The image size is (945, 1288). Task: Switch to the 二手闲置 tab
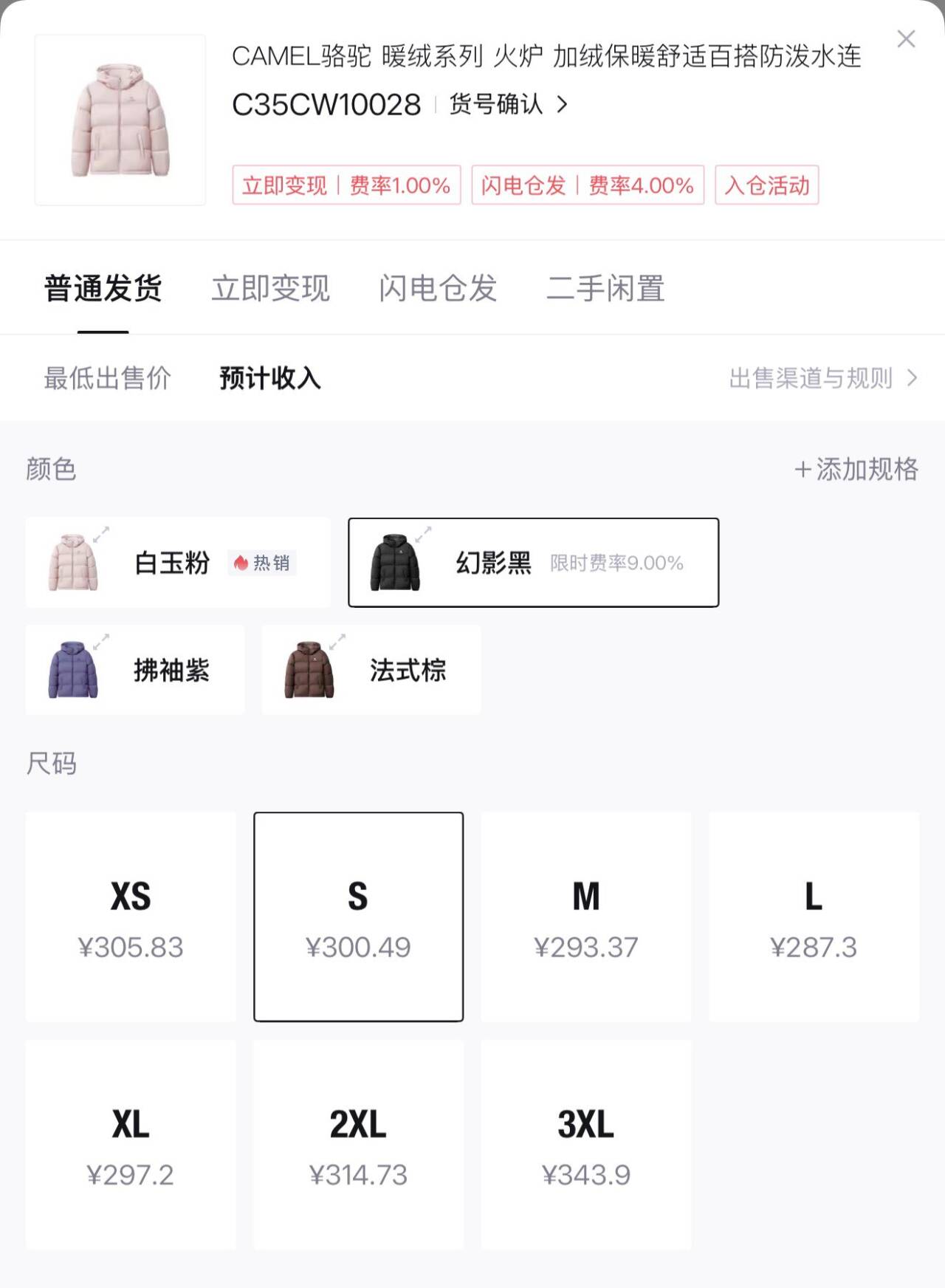(x=606, y=288)
